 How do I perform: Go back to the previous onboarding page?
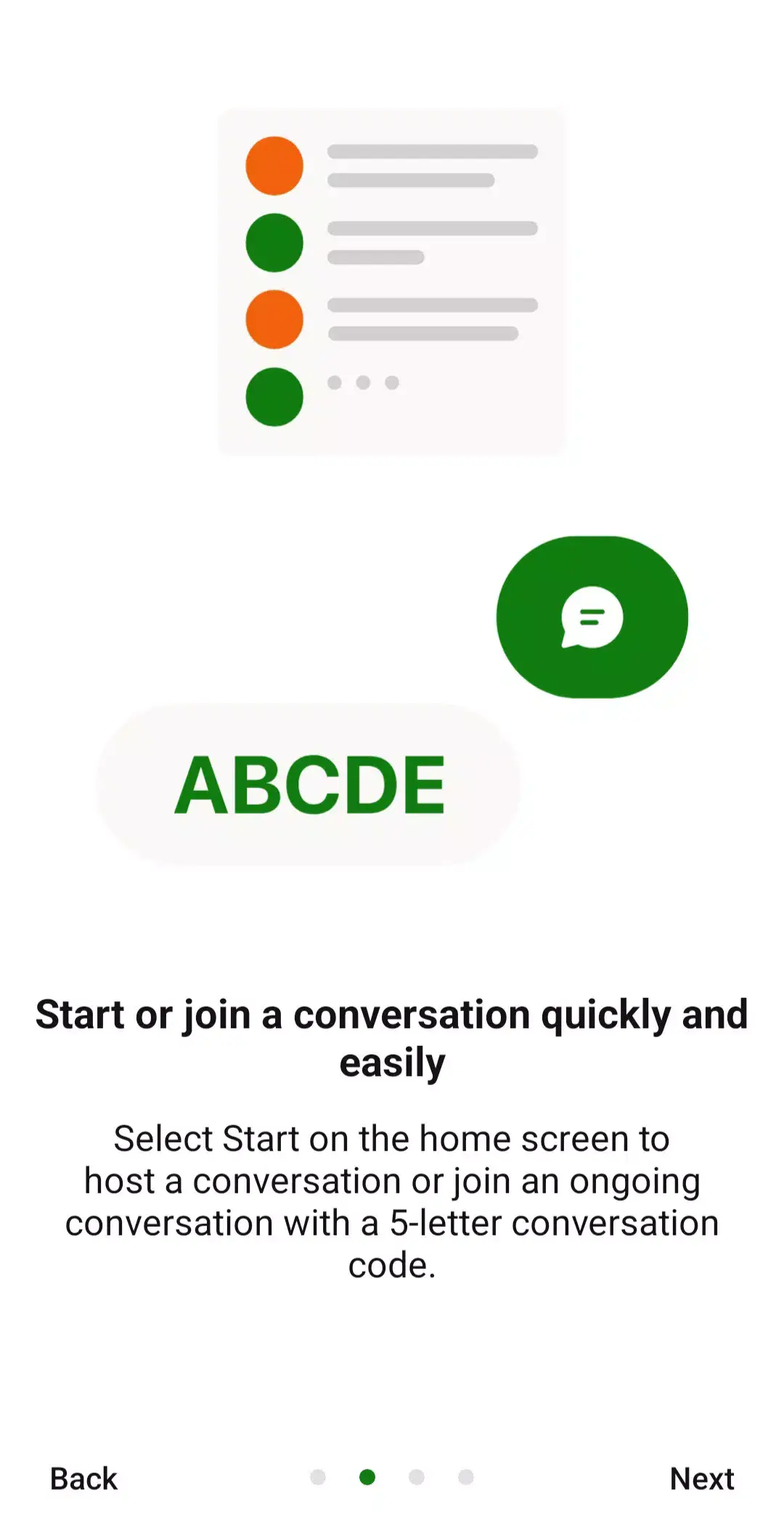82,1478
